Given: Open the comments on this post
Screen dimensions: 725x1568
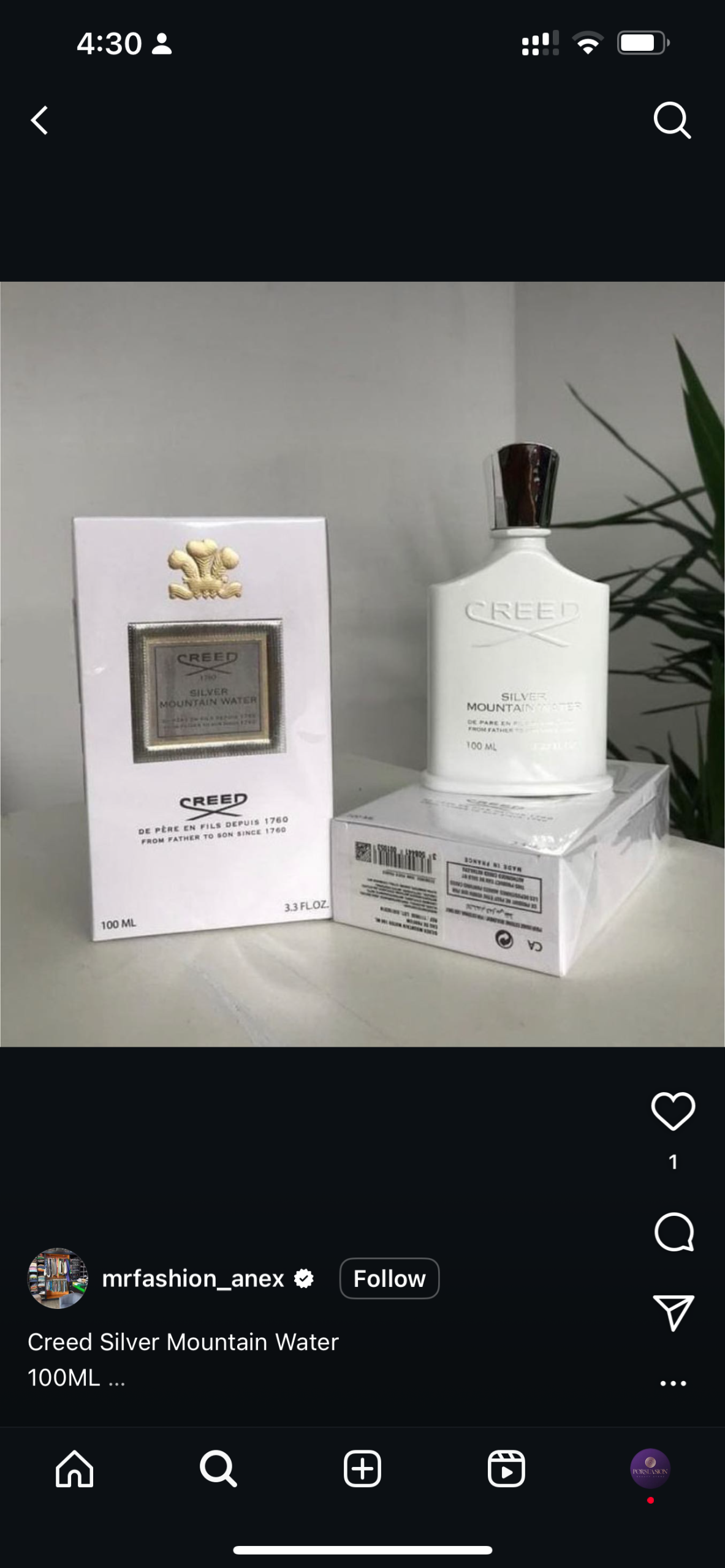Looking at the screenshot, I should point(673,1232).
